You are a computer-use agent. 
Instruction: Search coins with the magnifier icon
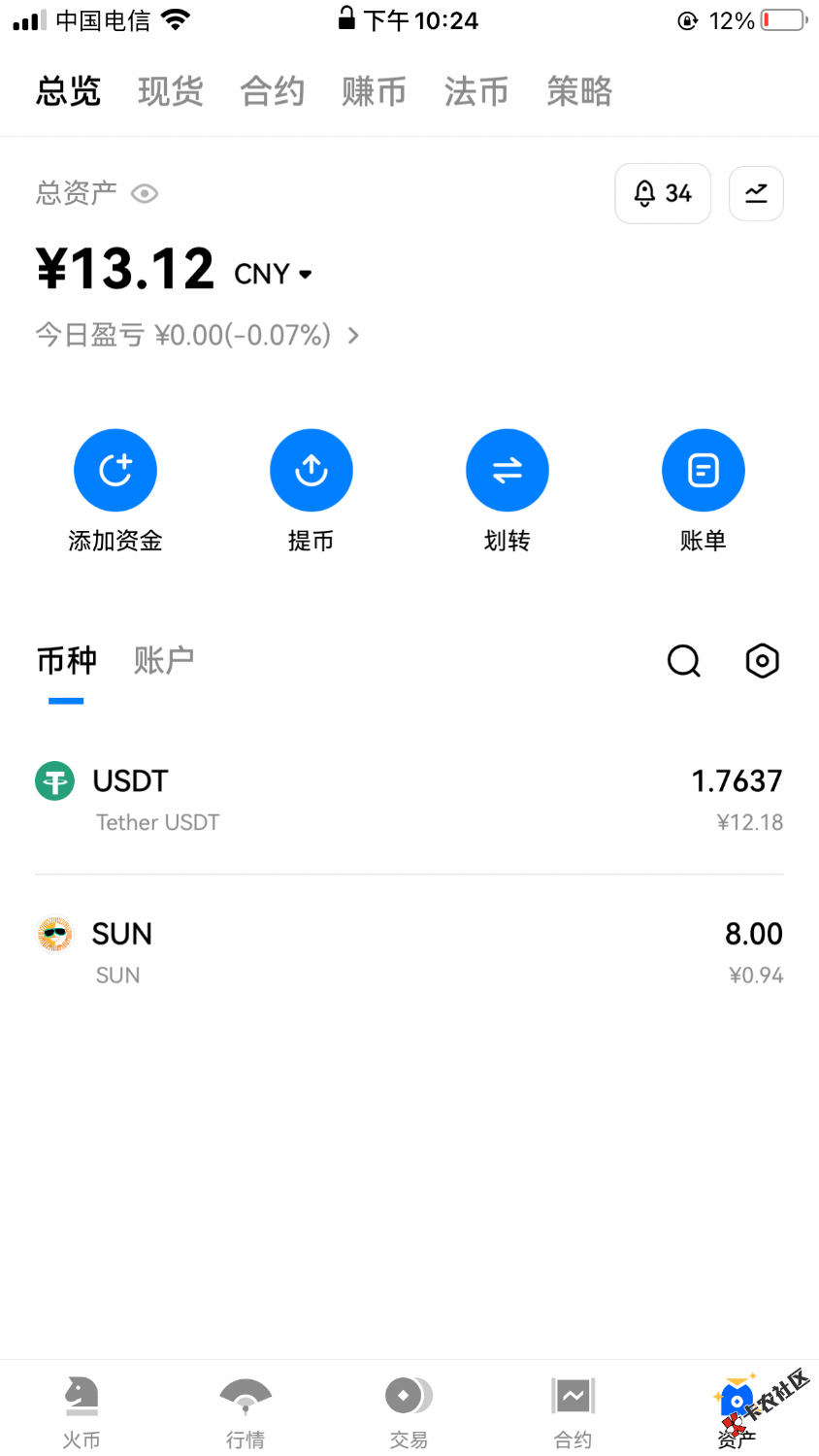tap(684, 661)
